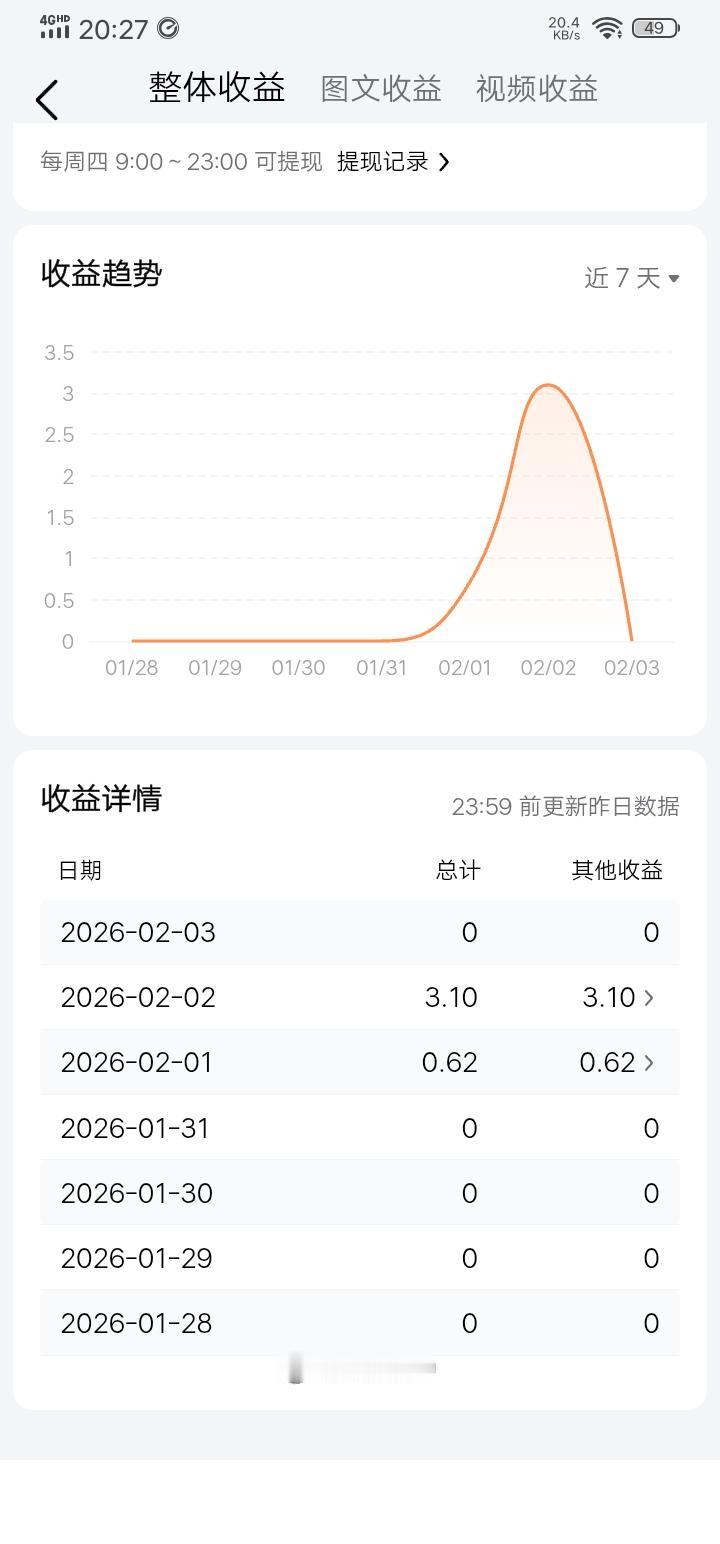The height and width of the screenshot is (1544, 720).
Task: Tap the Wi-Fi icon in status bar
Action: pos(610,27)
